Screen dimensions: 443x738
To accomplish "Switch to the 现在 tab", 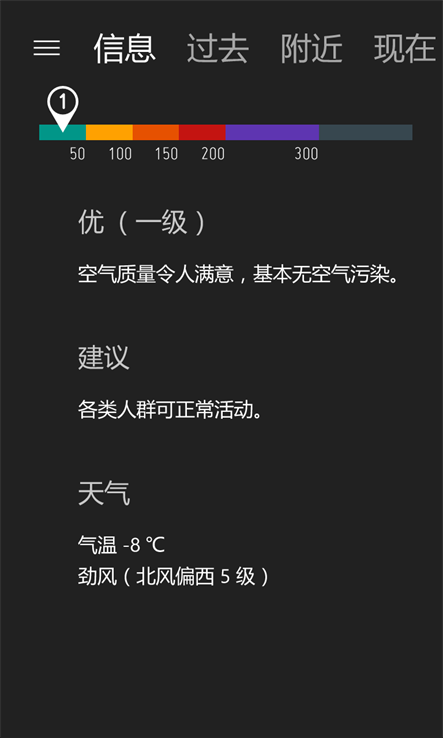I will coord(404,48).
